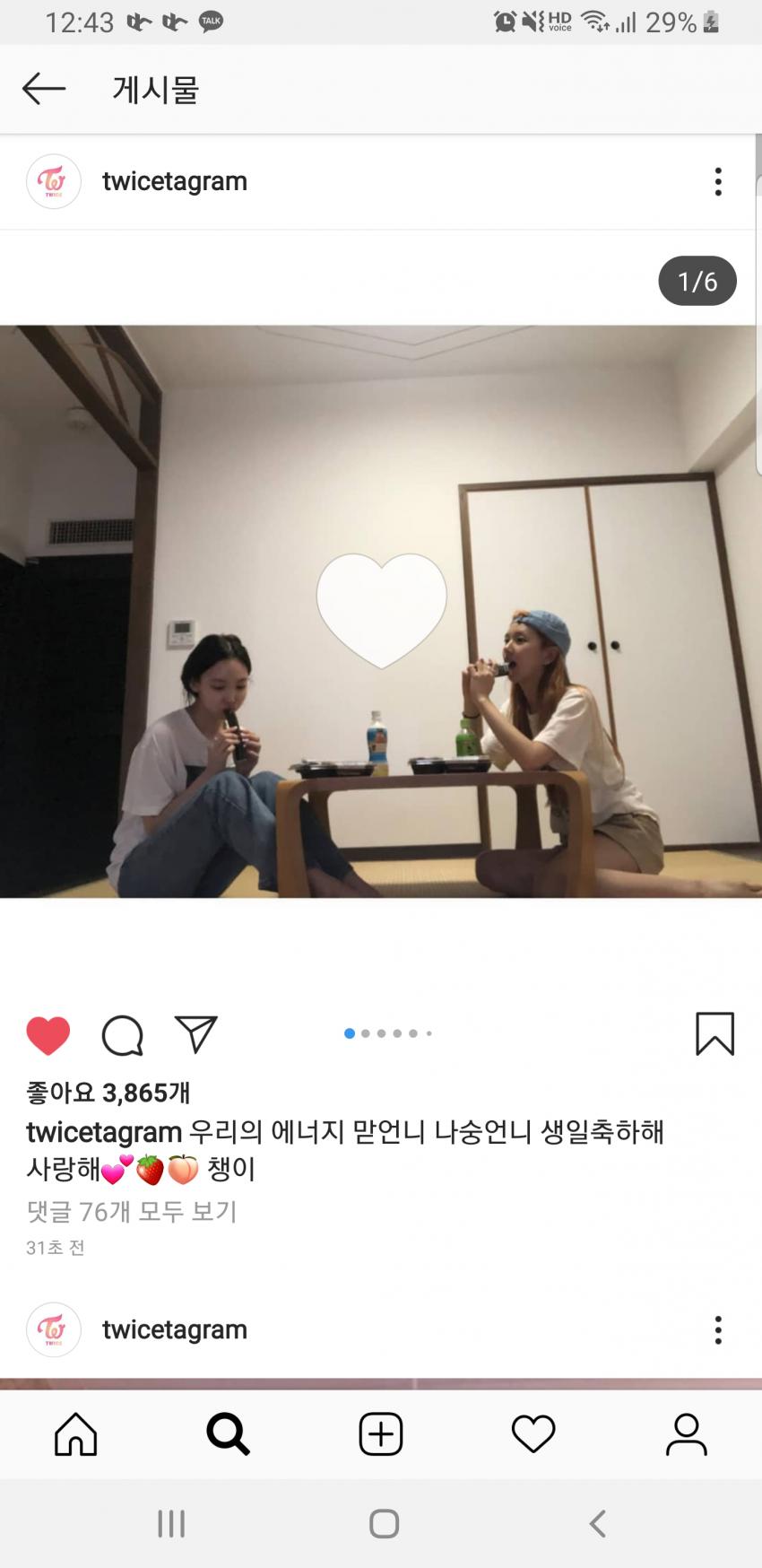This screenshot has height=1568, width=762.
Task: Share the post via paper plane icon
Action: 196,1034
